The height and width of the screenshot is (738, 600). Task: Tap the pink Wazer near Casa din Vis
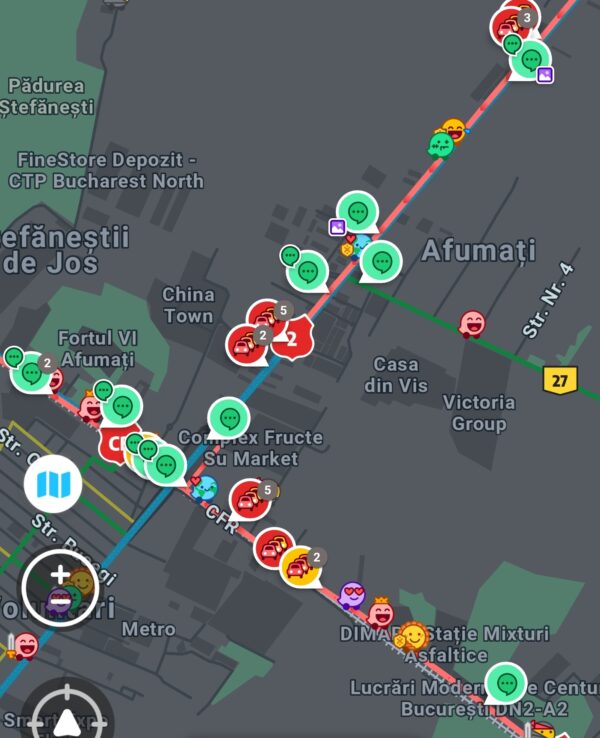point(472,323)
